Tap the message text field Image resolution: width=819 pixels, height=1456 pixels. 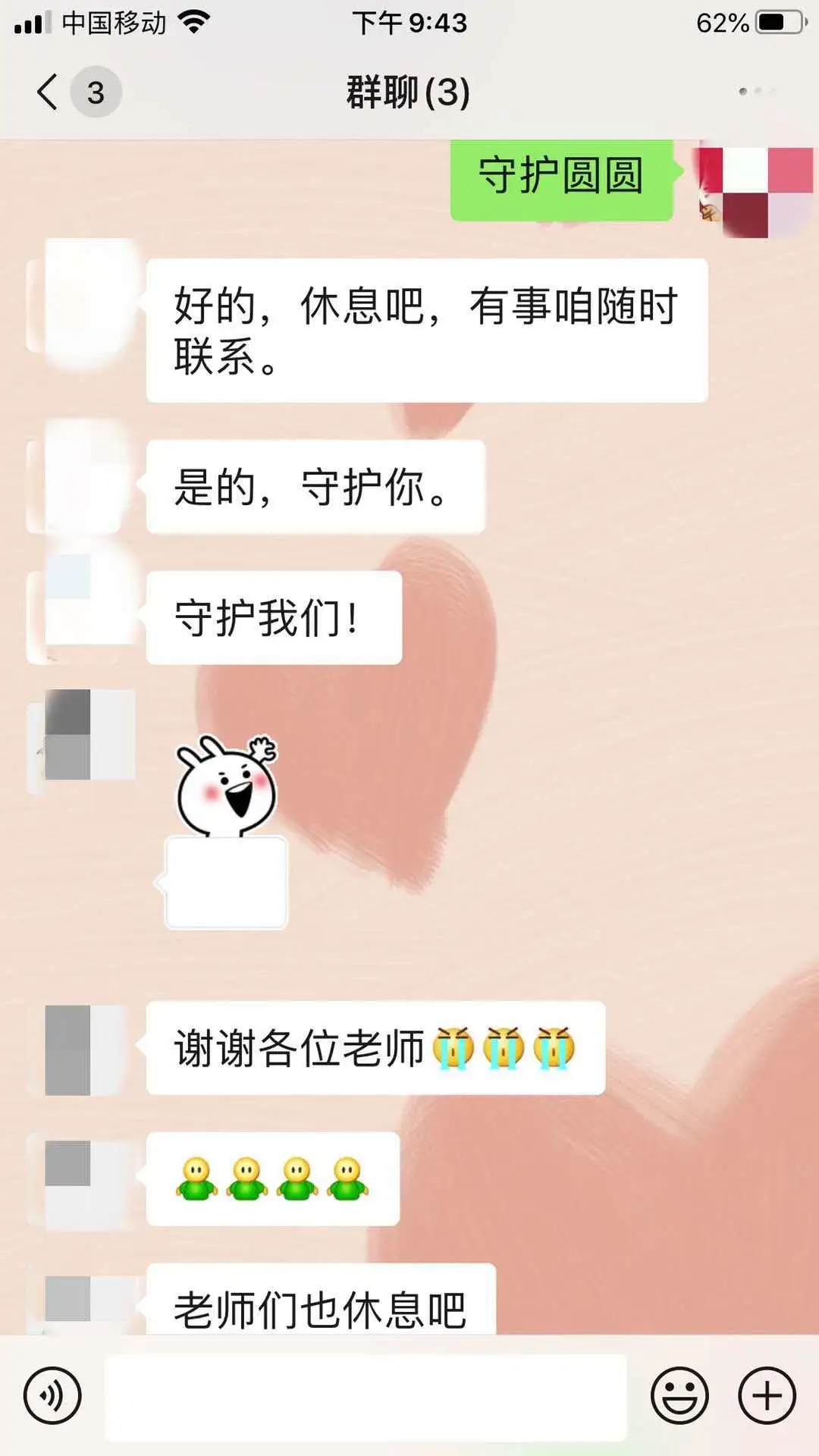pyautogui.click(x=366, y=1397)
